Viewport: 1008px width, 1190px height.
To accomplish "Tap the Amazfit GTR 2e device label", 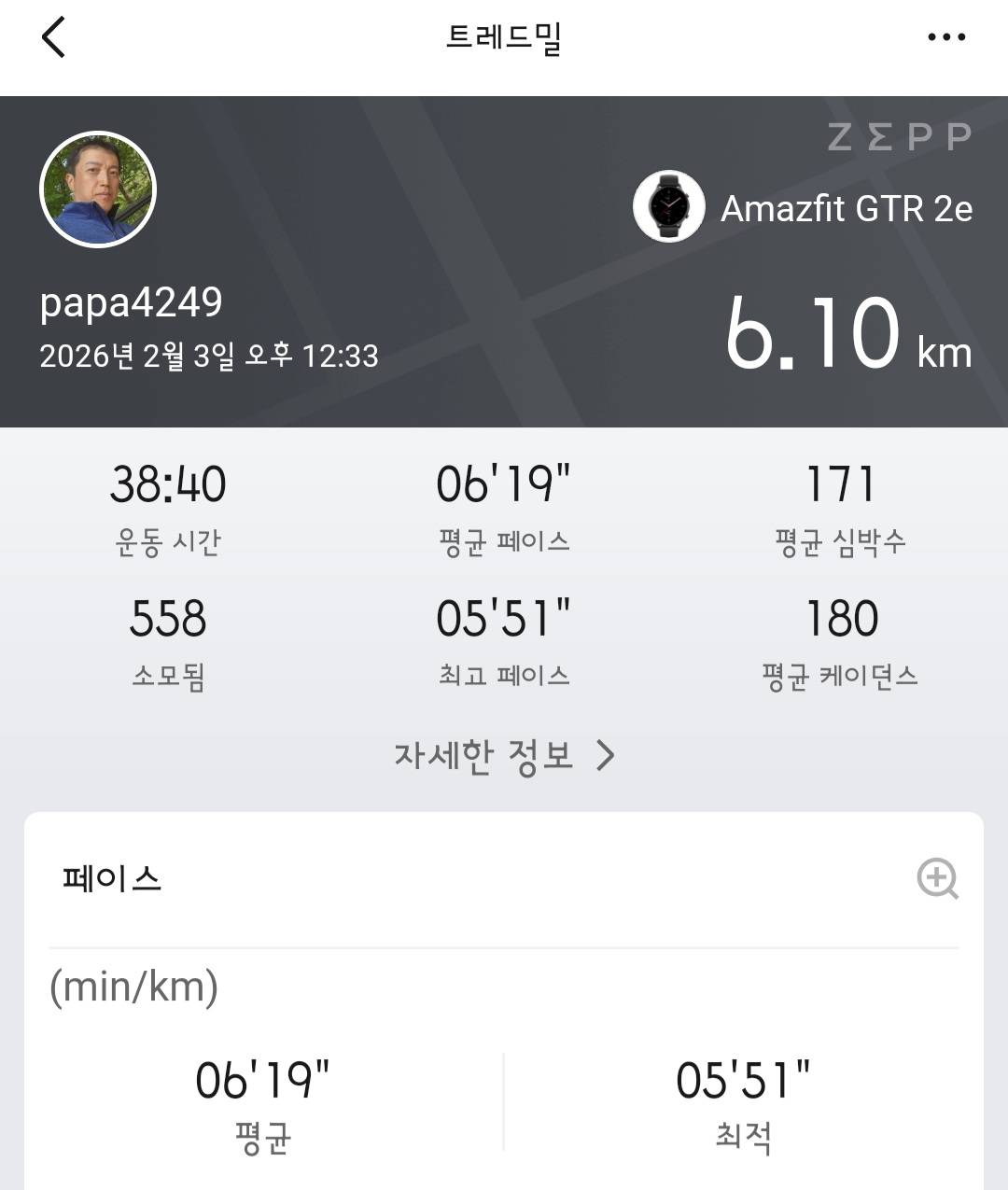I will coord(846,208).
